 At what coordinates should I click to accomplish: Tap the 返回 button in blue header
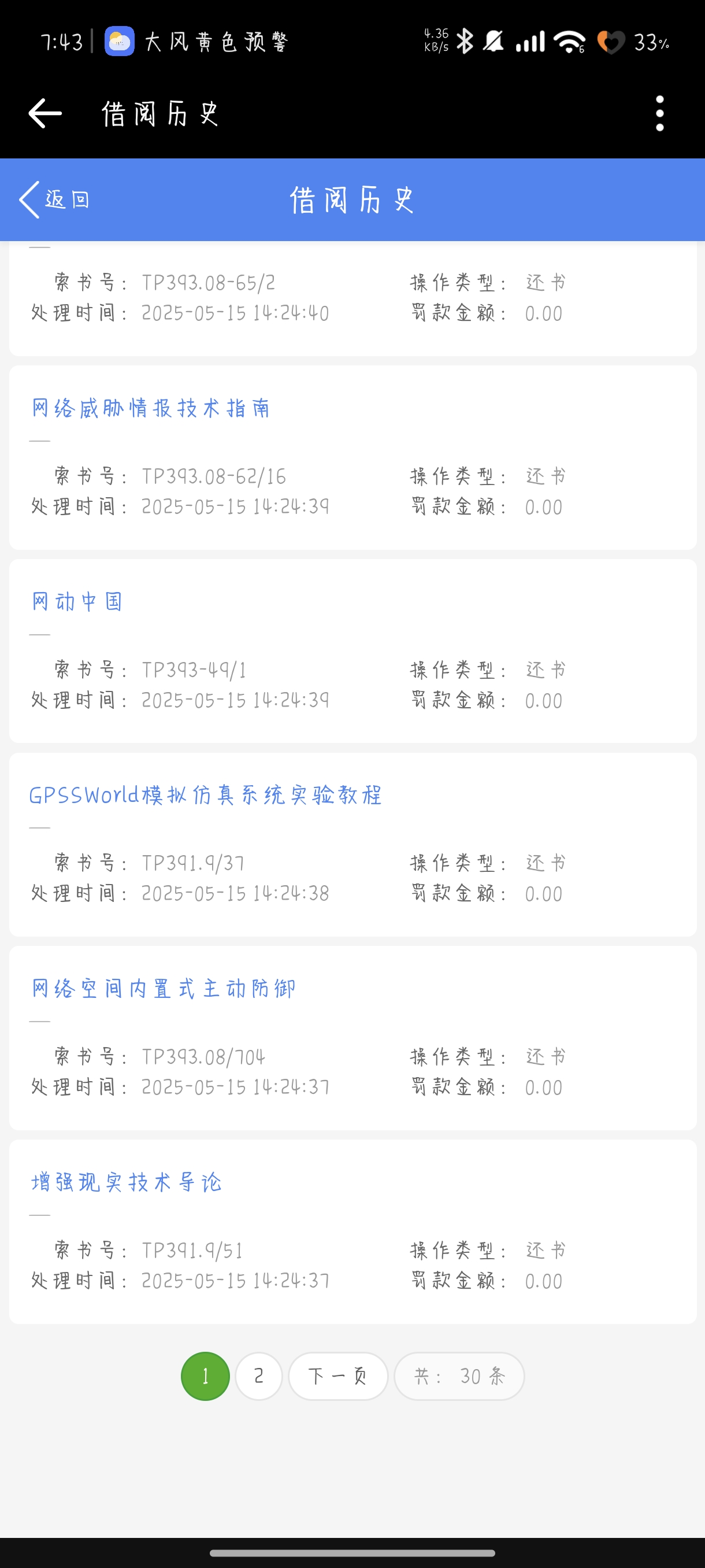coord(55,199)
